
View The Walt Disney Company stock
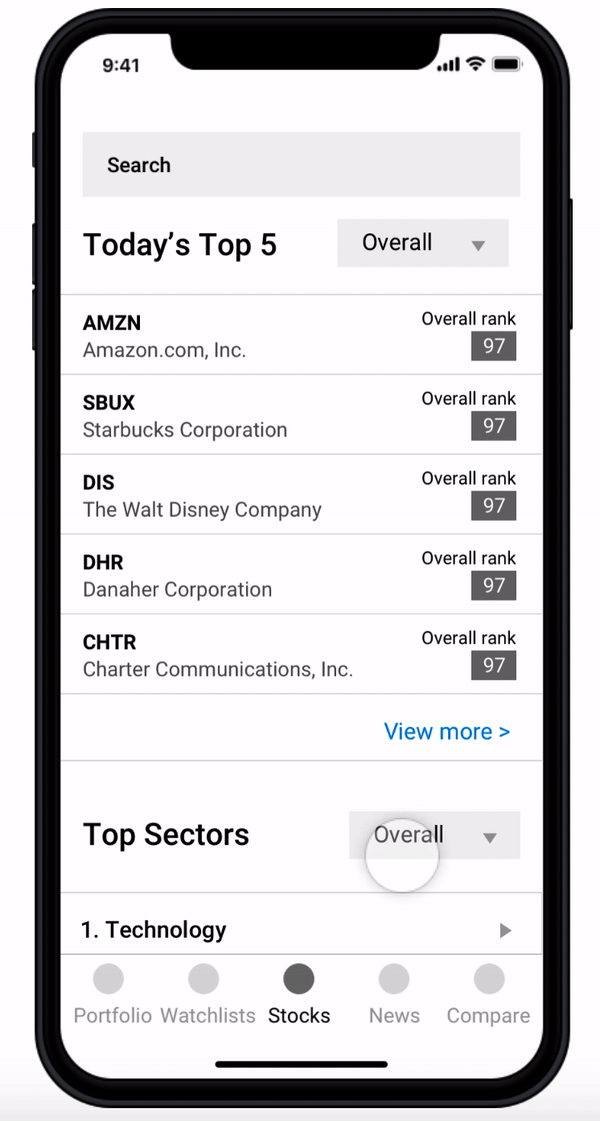pyautogui.click(x=301, y=495)
